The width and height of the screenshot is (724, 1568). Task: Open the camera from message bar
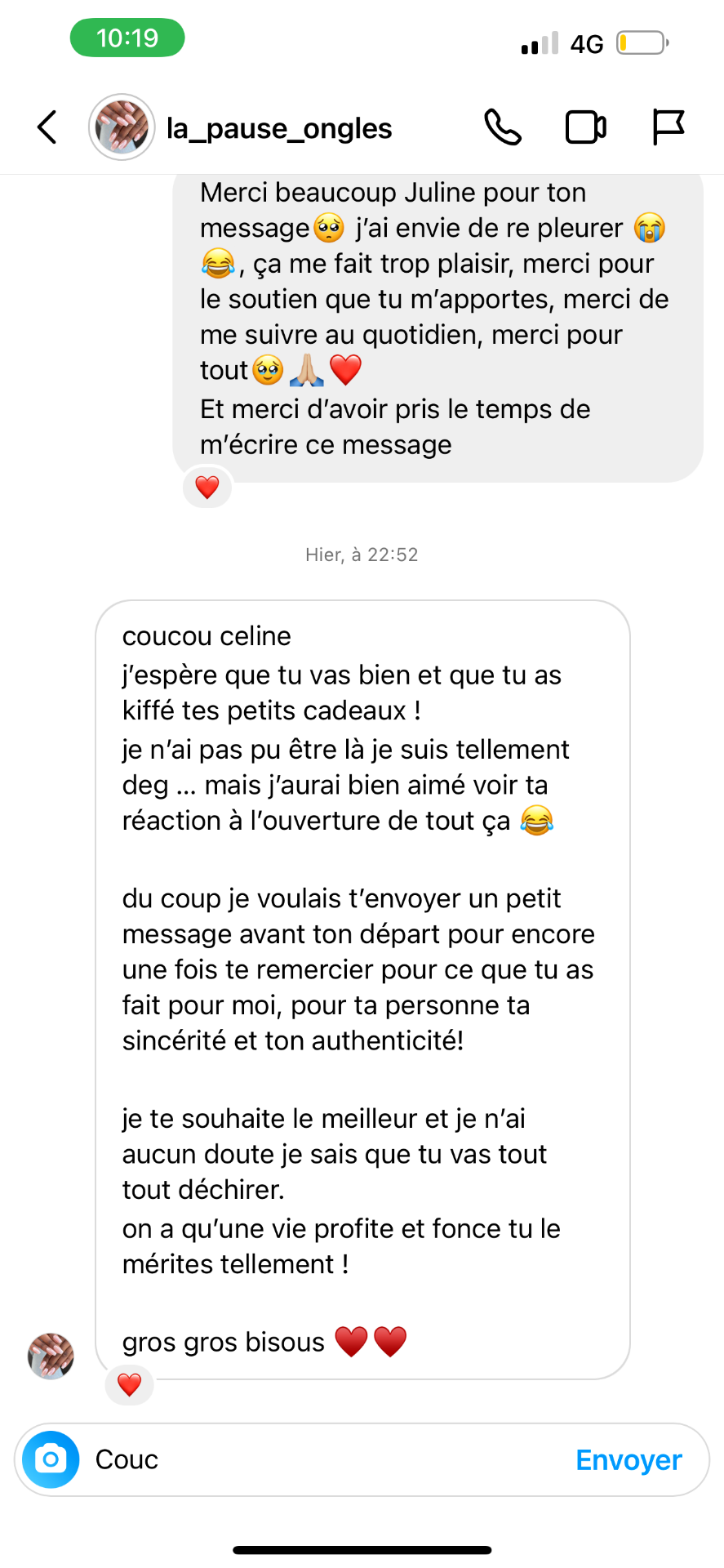(x=51, y=1459)
